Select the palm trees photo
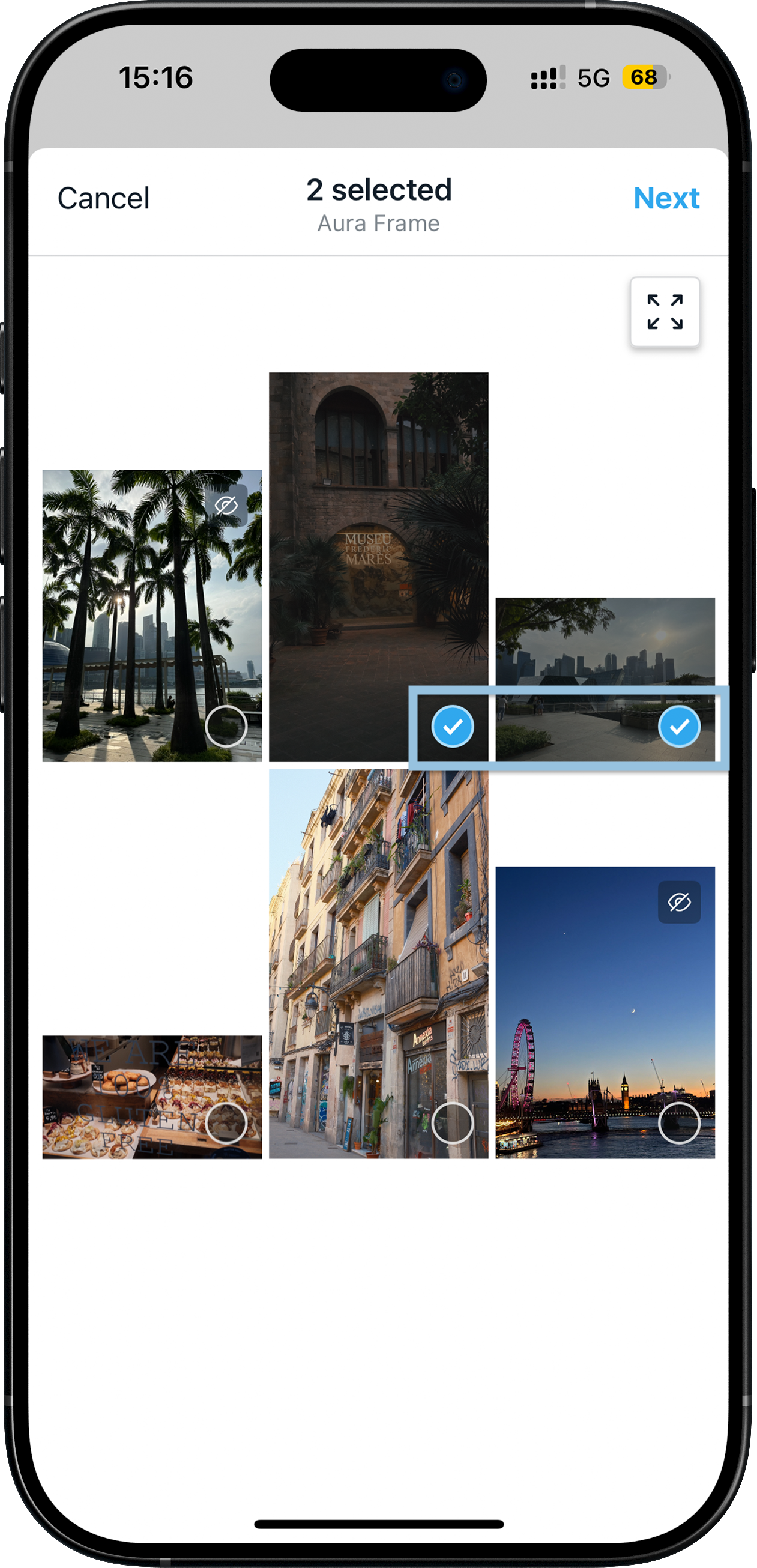The height and width of the screenshot is (1568, 757). (x=226, y=726)
